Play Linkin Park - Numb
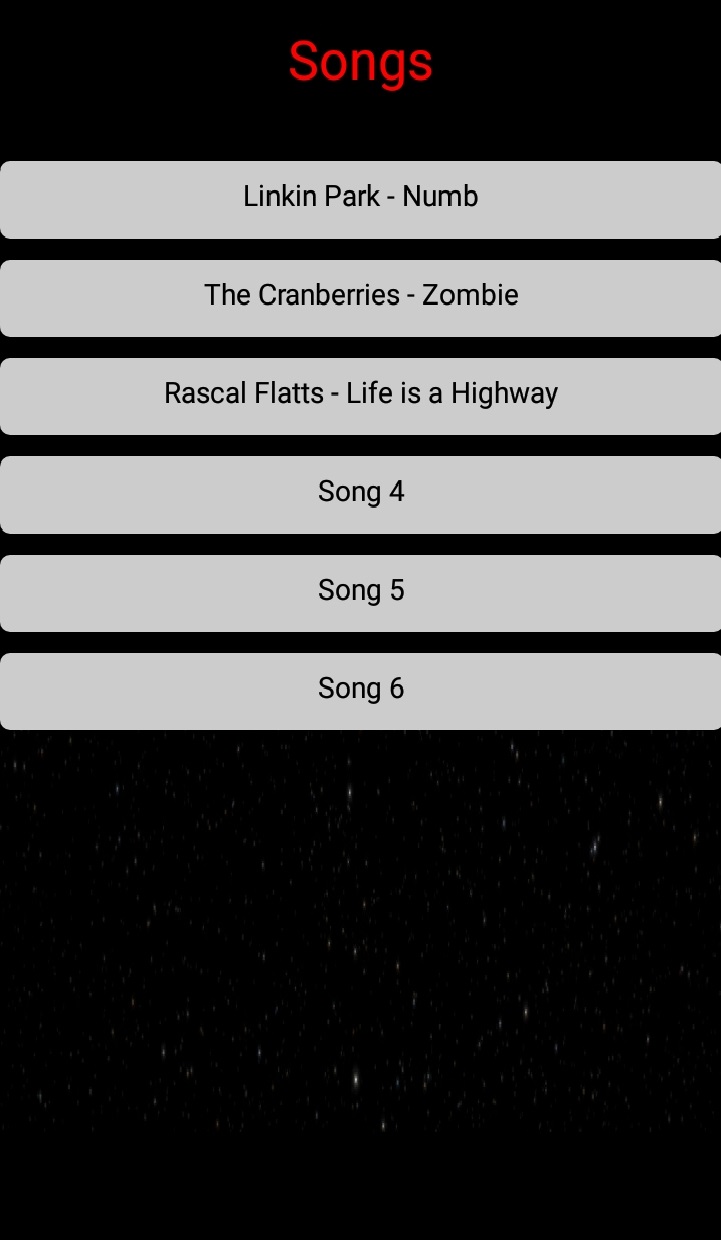This screenshot has width=721, height=1240. tap(360, 198)
